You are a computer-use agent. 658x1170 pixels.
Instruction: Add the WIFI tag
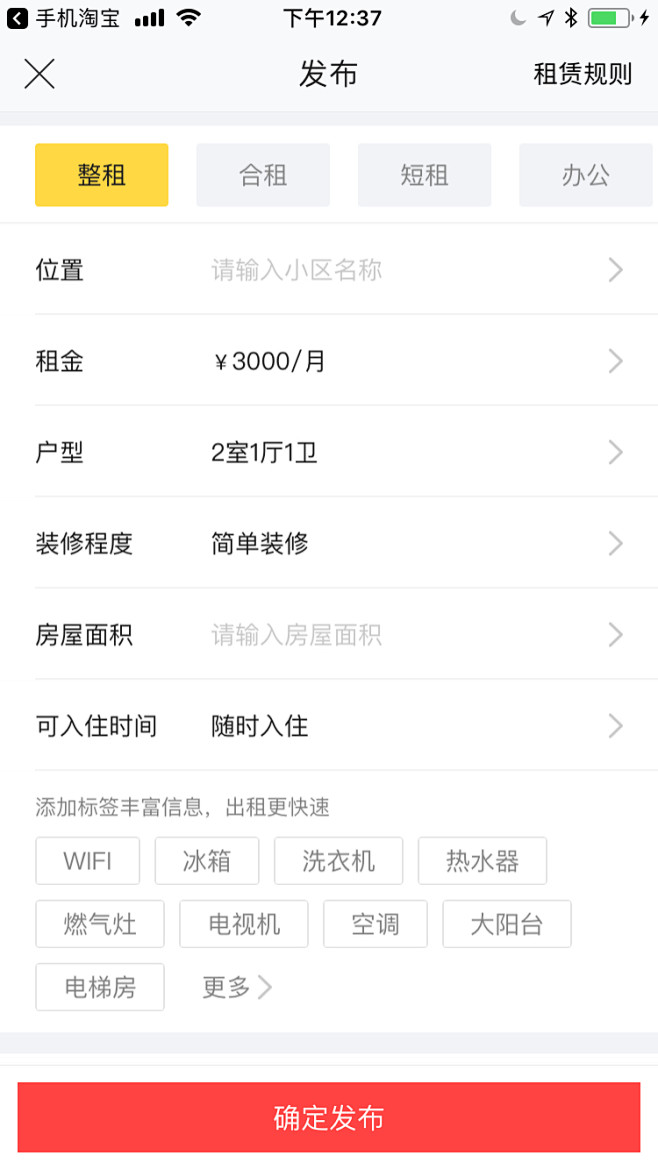click(x=87, y=861)
